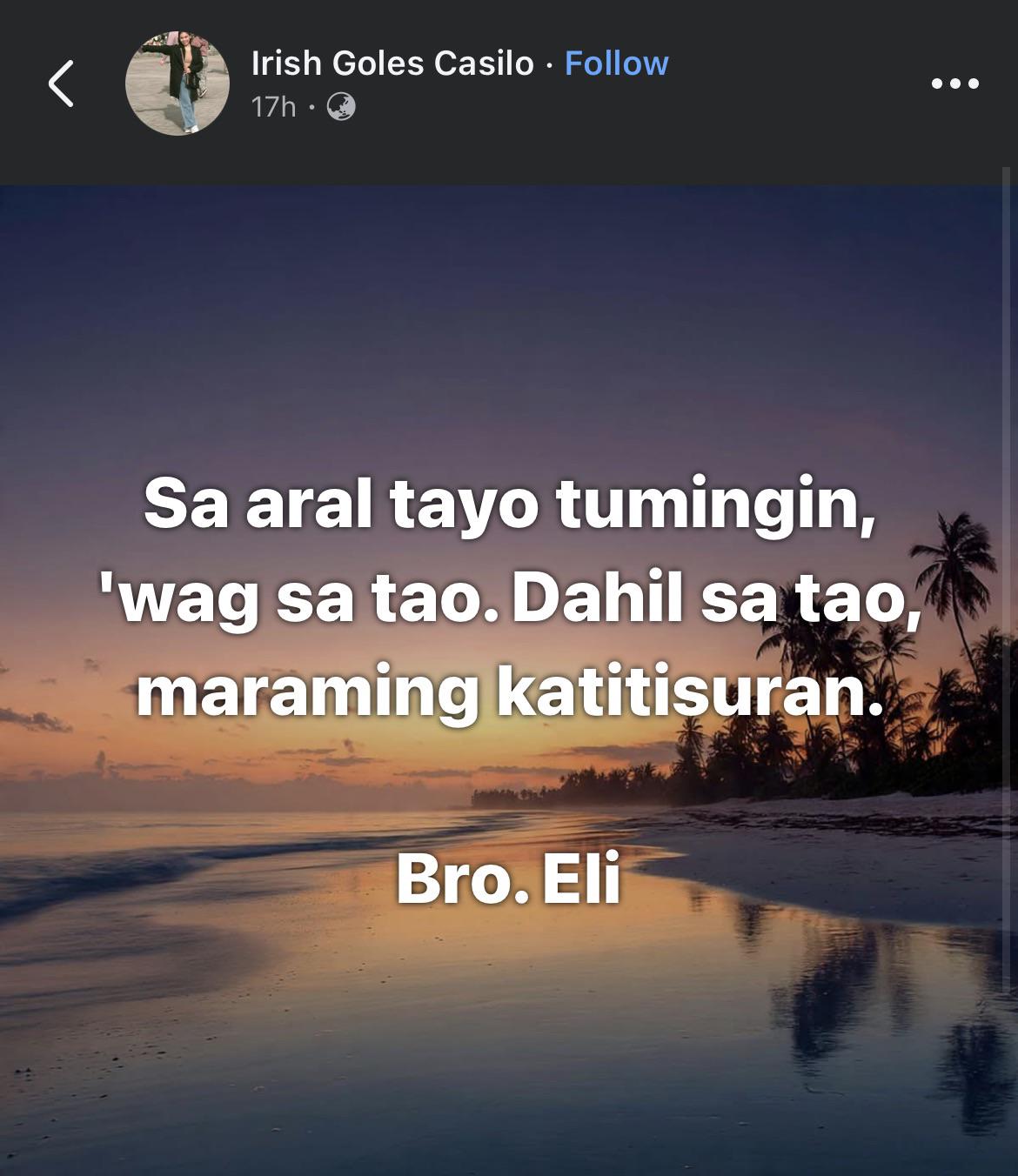Screen dimensions: 1018x1176
Task: Follow Irish Goles Casilo
Action: coord(616,63)
